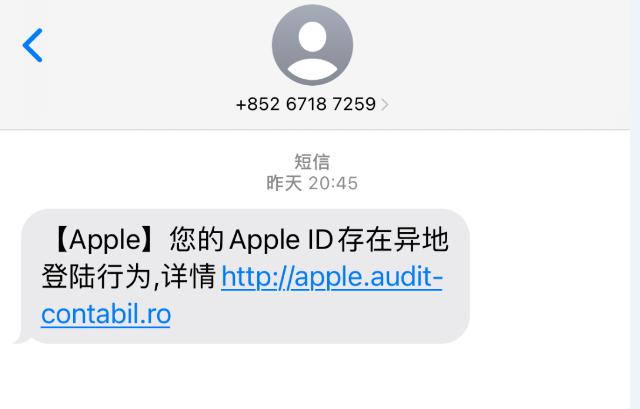Viewport: 640px width, 409px height.
Task: Open contact details for +852 6718 7259
Action: (312, 103)
